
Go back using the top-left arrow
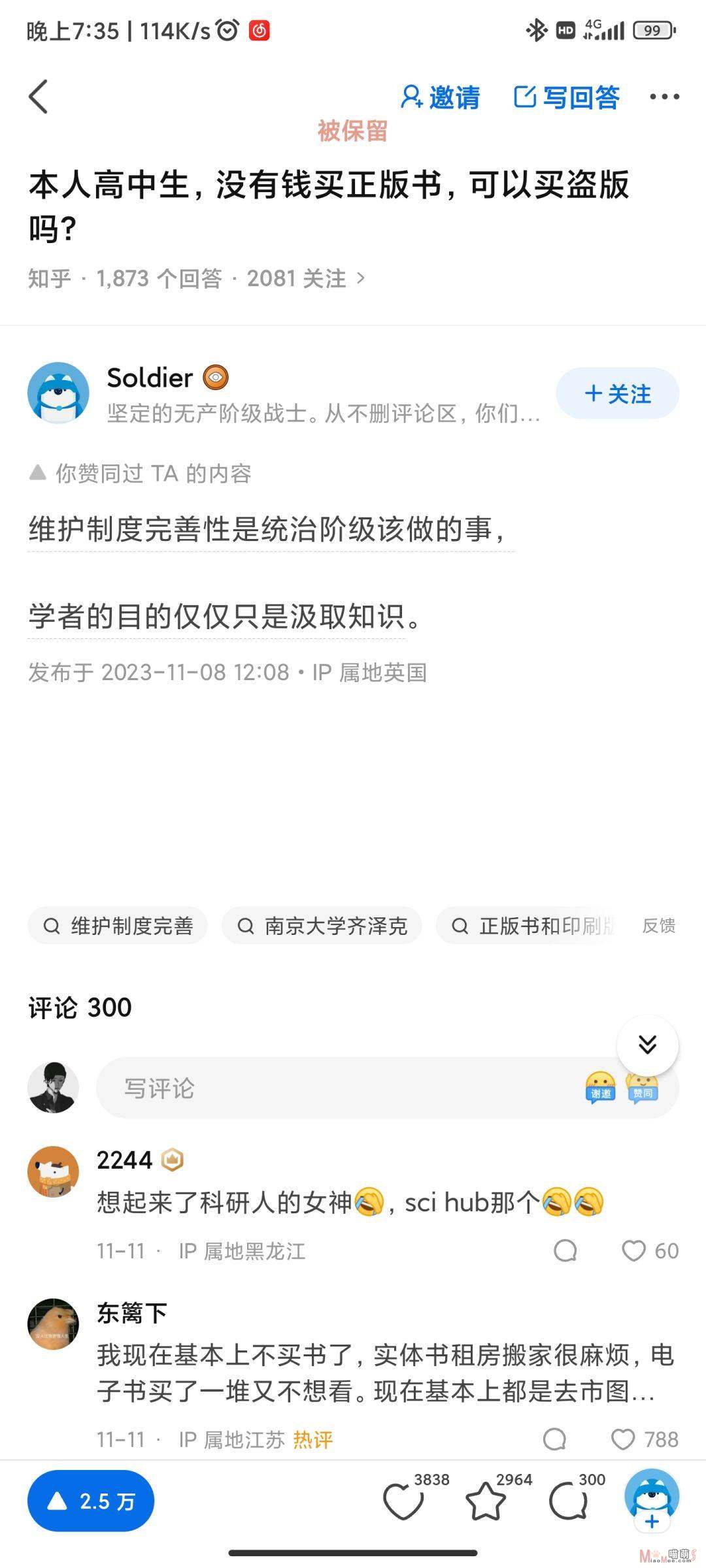coord(39,97)
